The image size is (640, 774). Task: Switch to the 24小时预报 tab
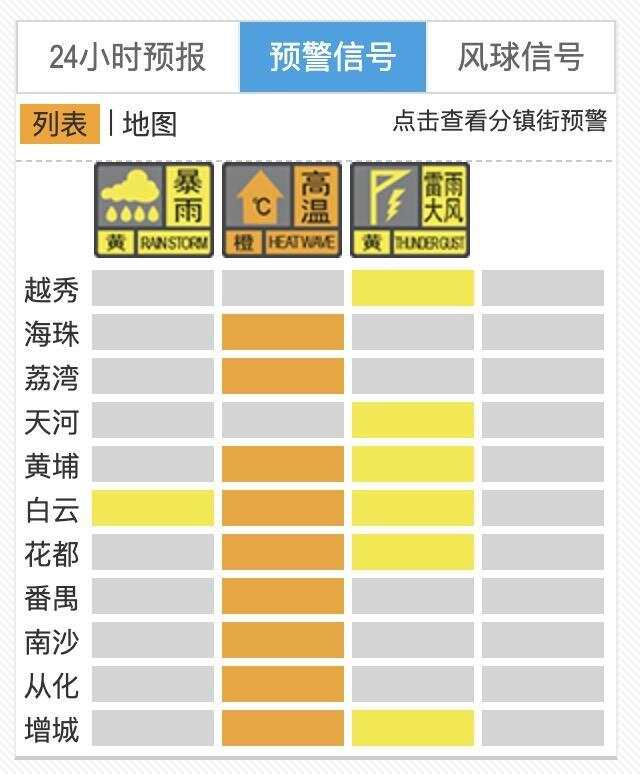127,57
